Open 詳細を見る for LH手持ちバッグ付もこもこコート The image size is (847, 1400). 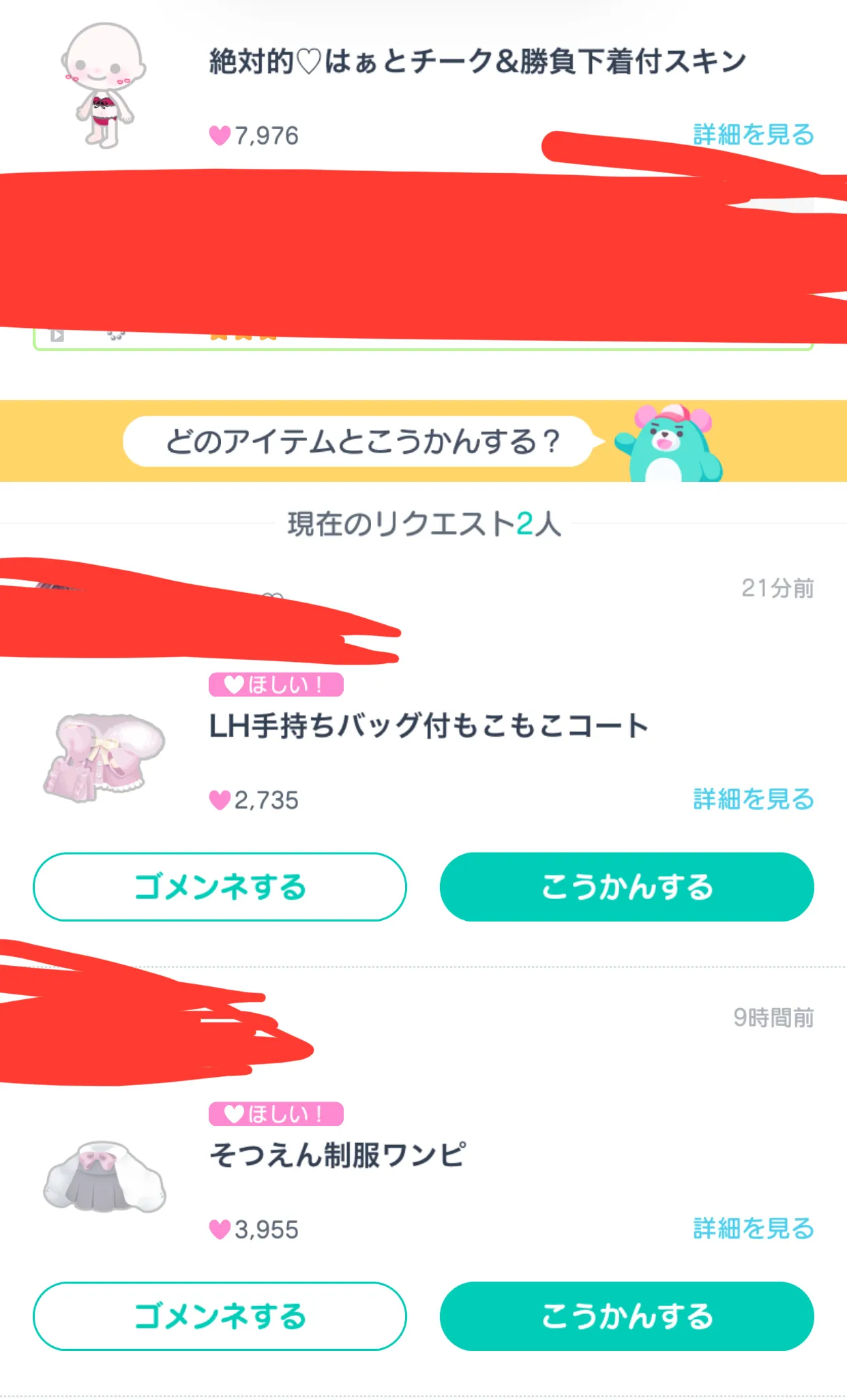coord(754,799)
